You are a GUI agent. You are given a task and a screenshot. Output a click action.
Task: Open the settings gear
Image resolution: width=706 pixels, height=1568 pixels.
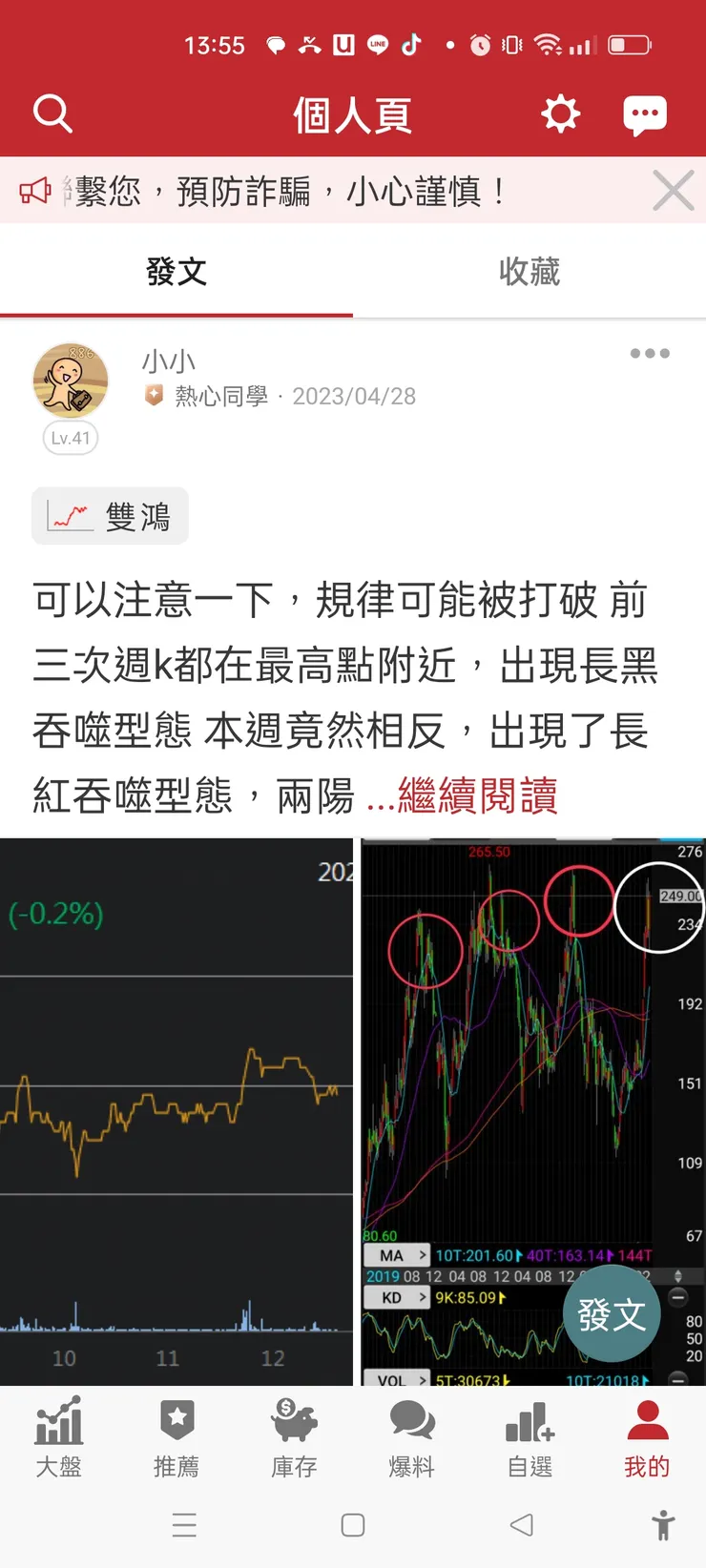point(561,113)
